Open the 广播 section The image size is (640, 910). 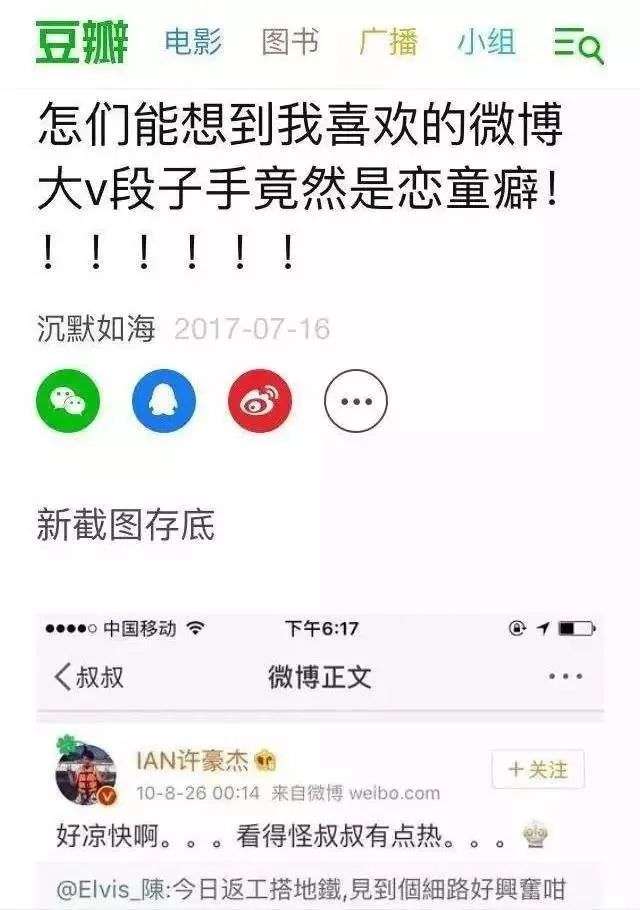[x=388, y=43]
